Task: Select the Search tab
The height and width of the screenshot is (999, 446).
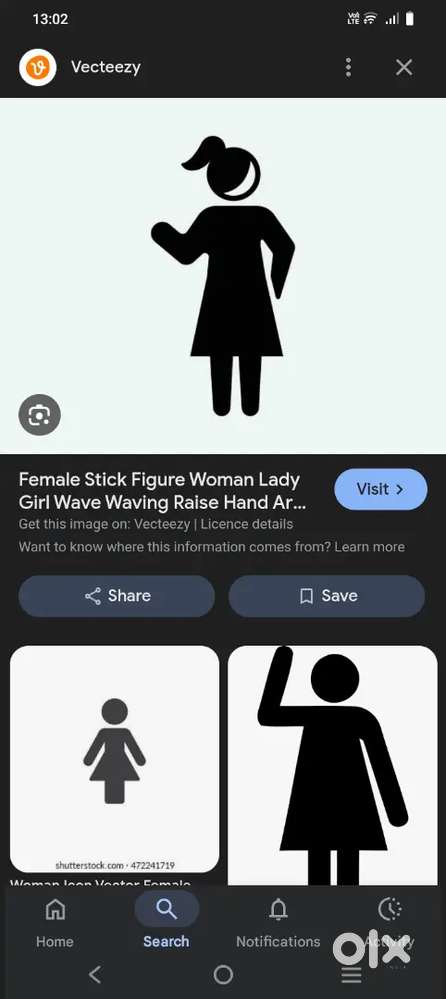Action: click(166, 922)
